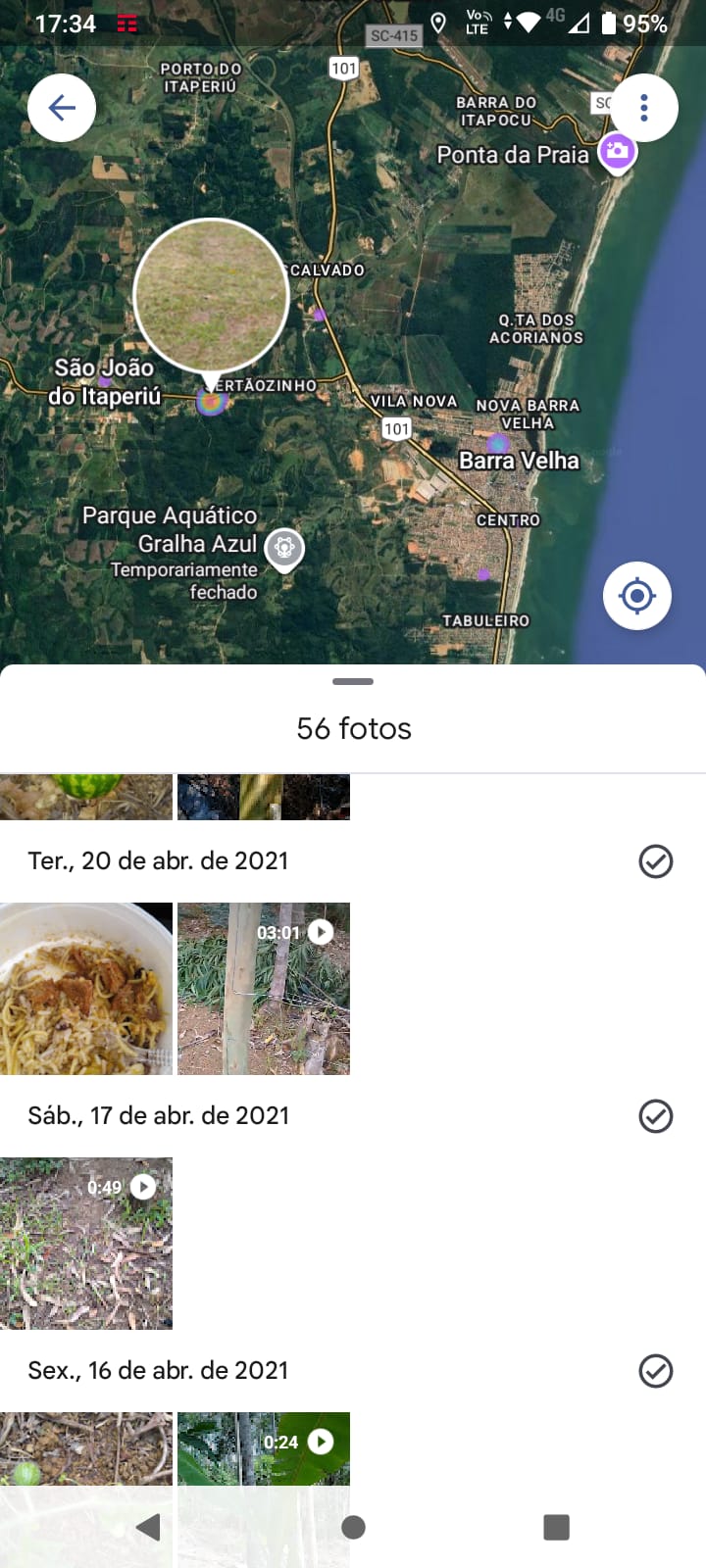Open the pasta dish photo
The image size is (706, 1568).
86,989
